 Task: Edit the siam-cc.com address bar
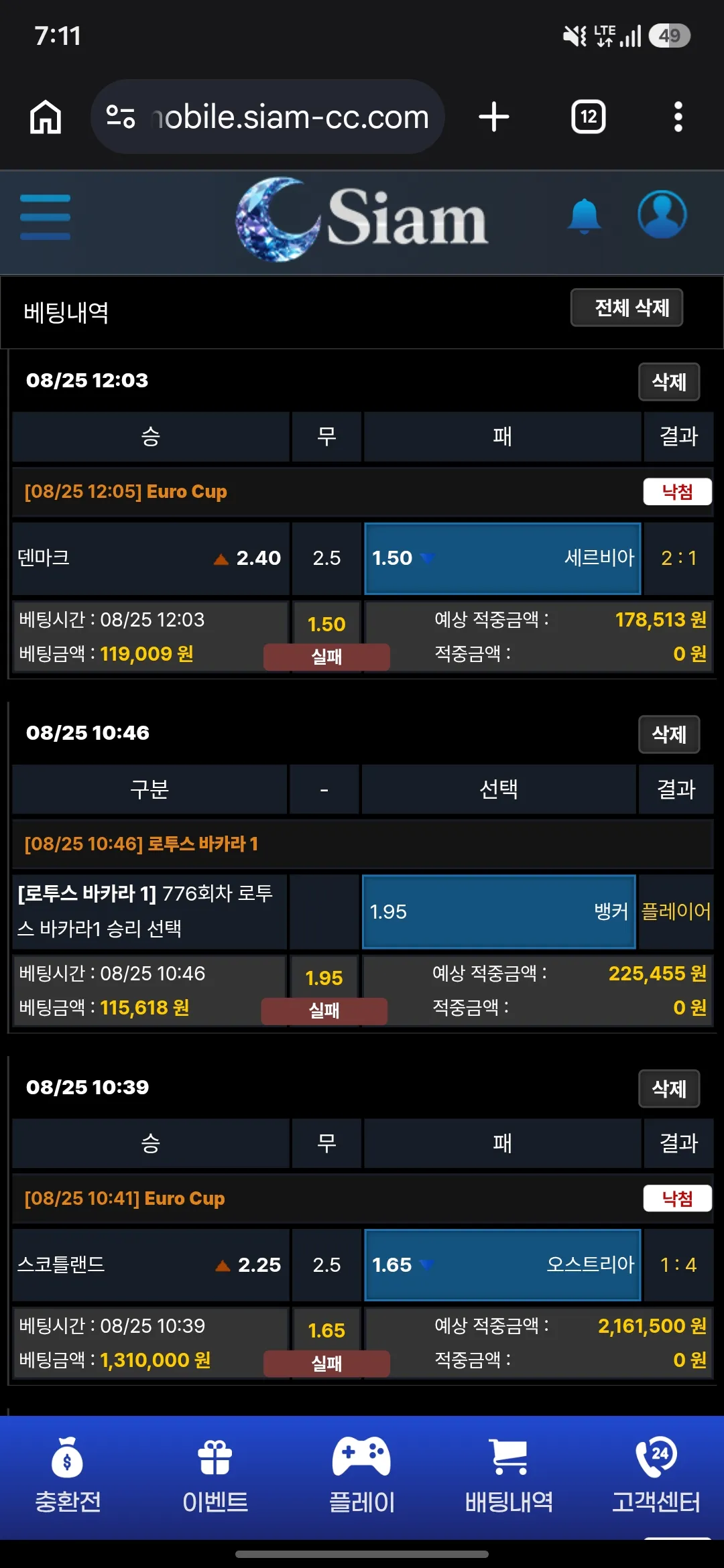267,117
